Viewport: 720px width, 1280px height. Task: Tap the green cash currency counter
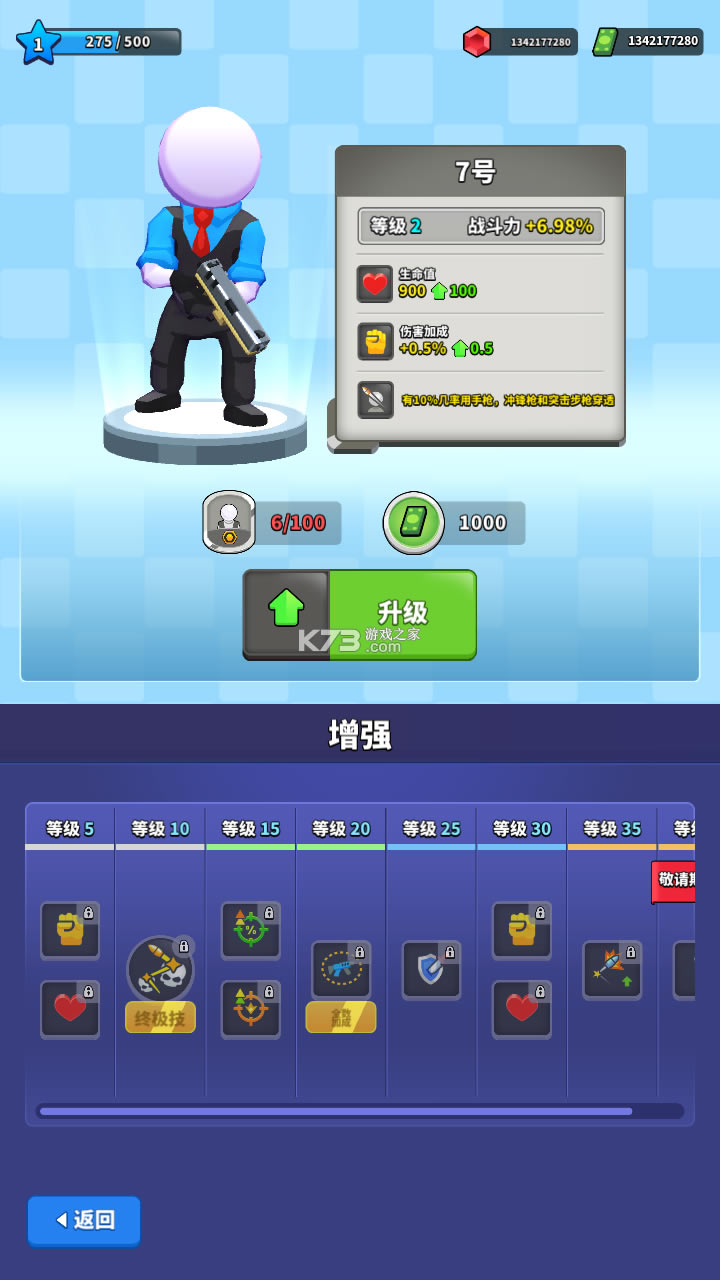point(648,41)
